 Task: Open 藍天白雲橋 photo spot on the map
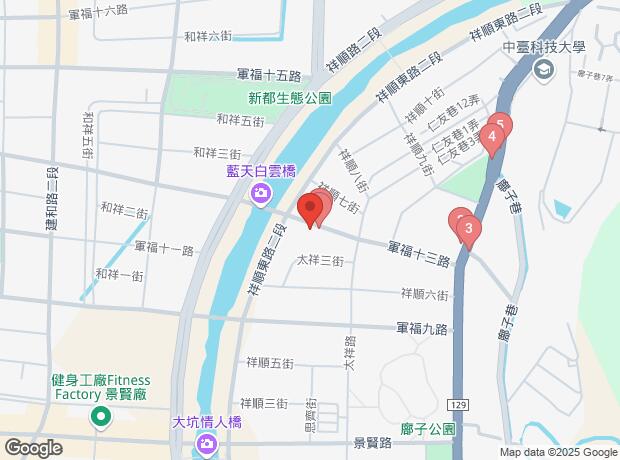point(260,192)
